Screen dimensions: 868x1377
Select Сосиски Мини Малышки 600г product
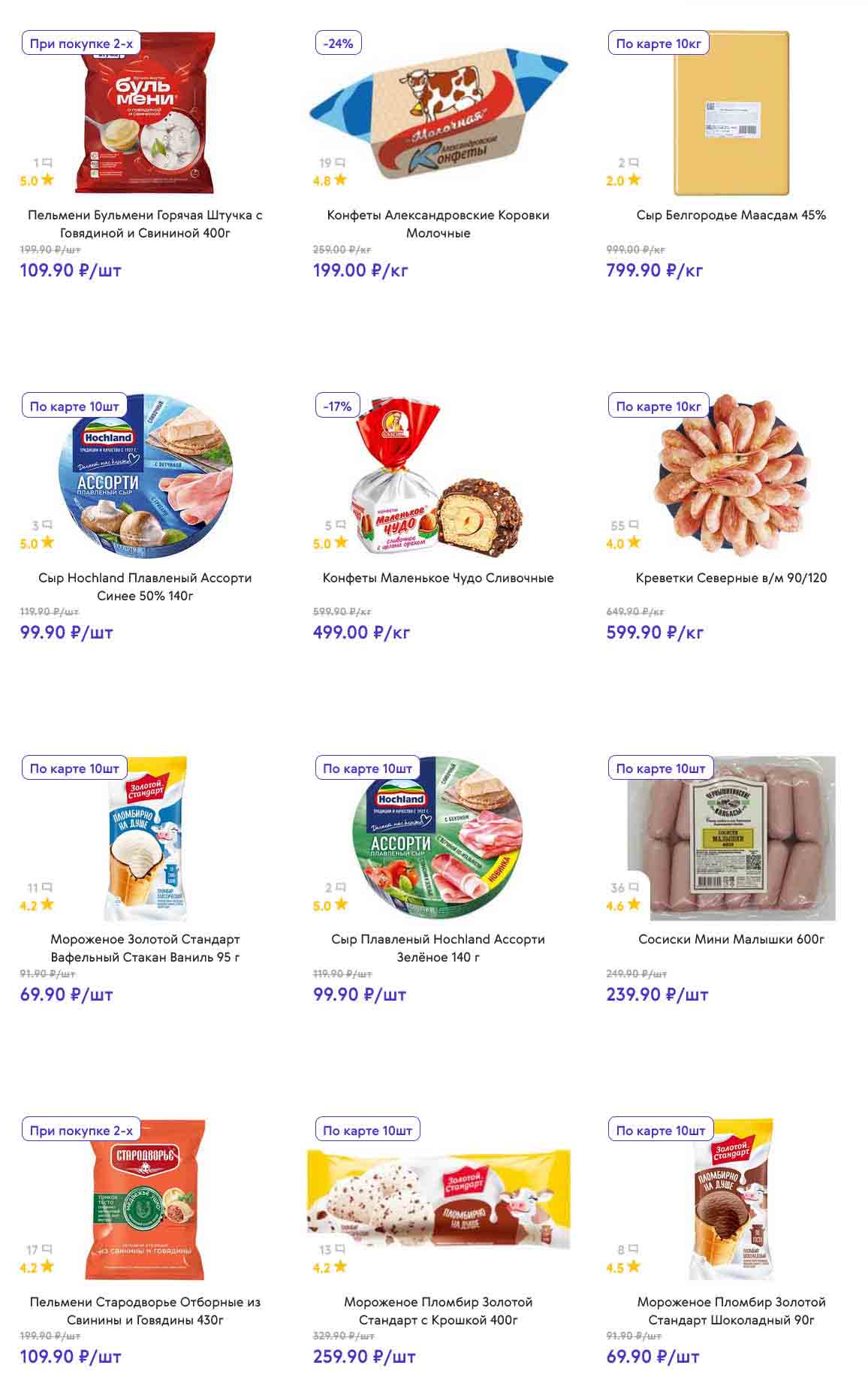click(731, 939)
